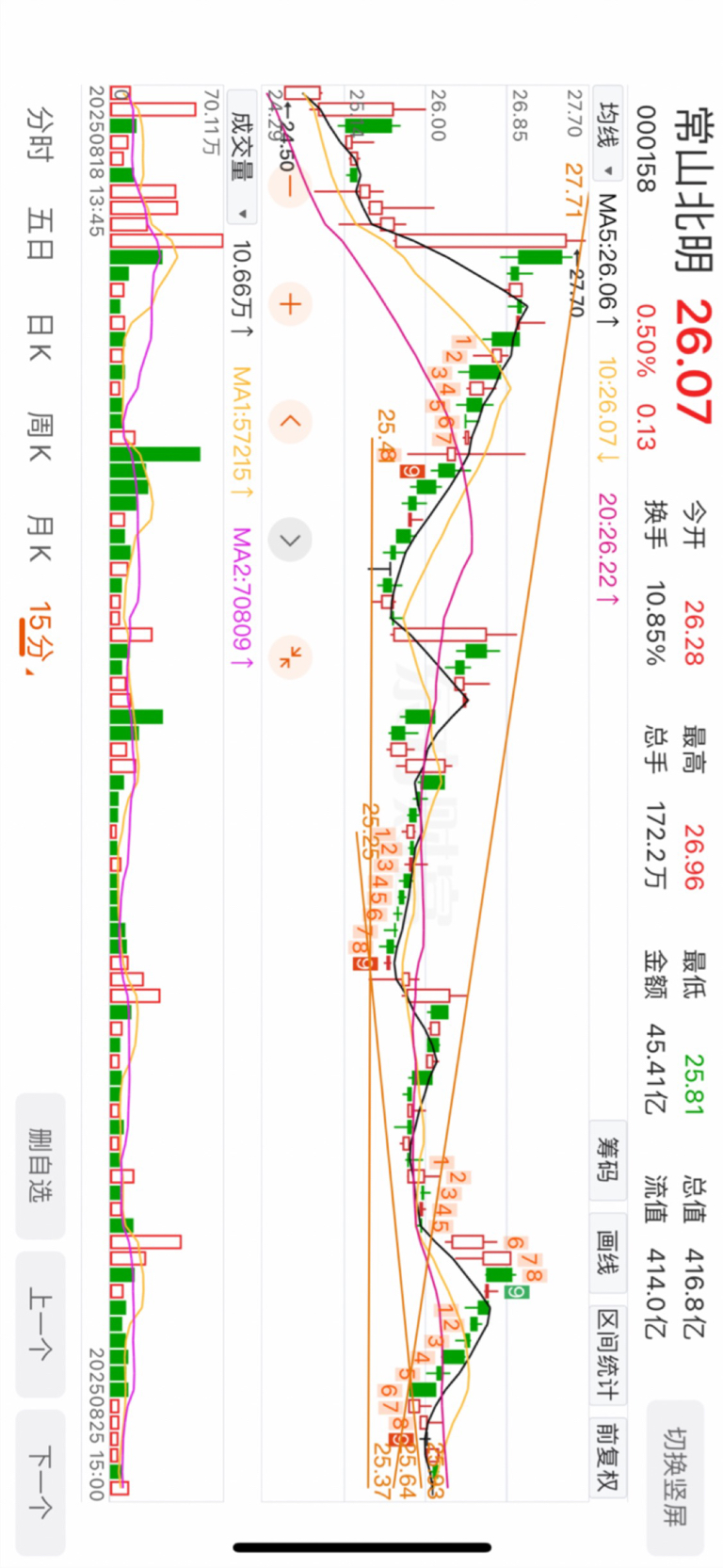Zoom in chart with plus button
This screenshot has height=1568, width=723.
pos(289,304)
